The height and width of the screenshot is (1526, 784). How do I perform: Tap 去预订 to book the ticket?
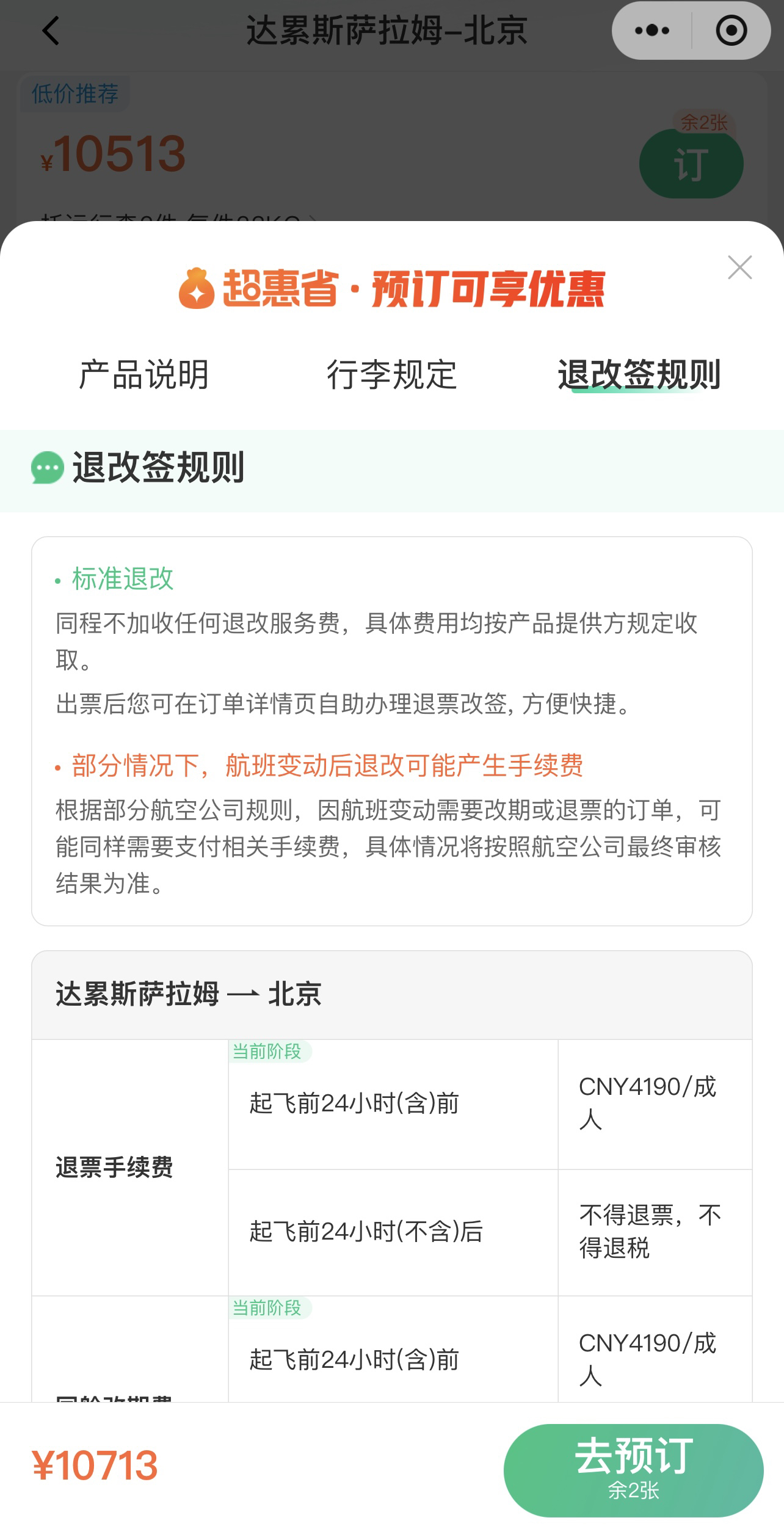point(633,1470)
